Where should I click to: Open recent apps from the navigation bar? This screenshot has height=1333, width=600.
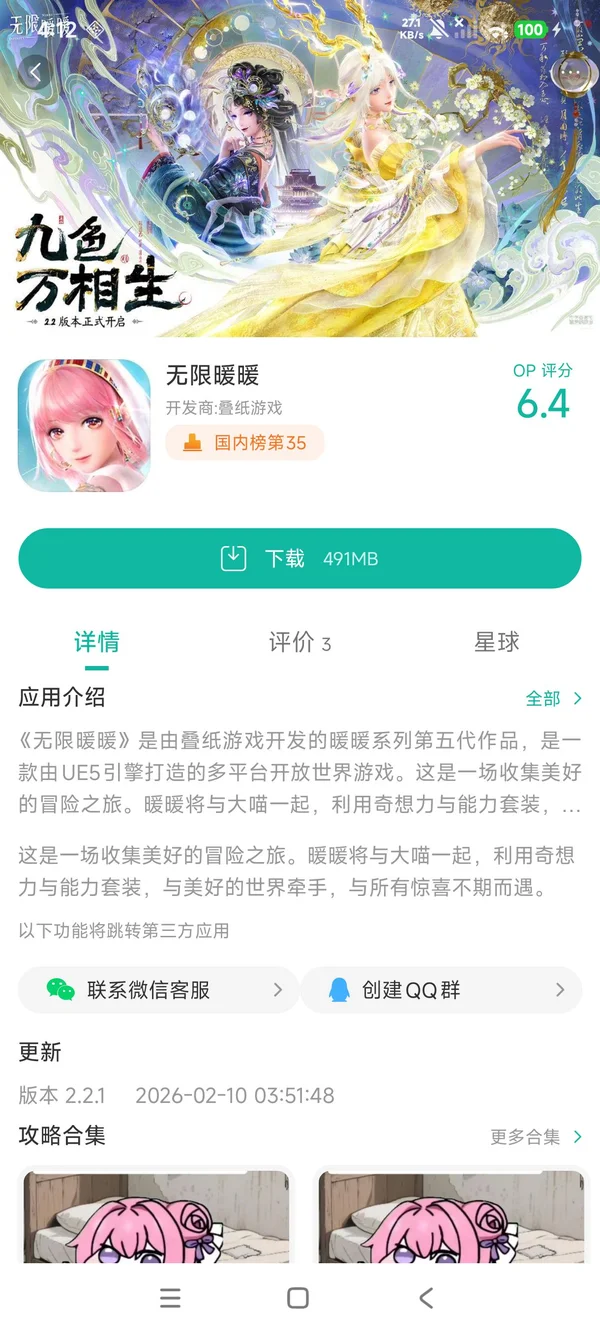click(171, 1298)
